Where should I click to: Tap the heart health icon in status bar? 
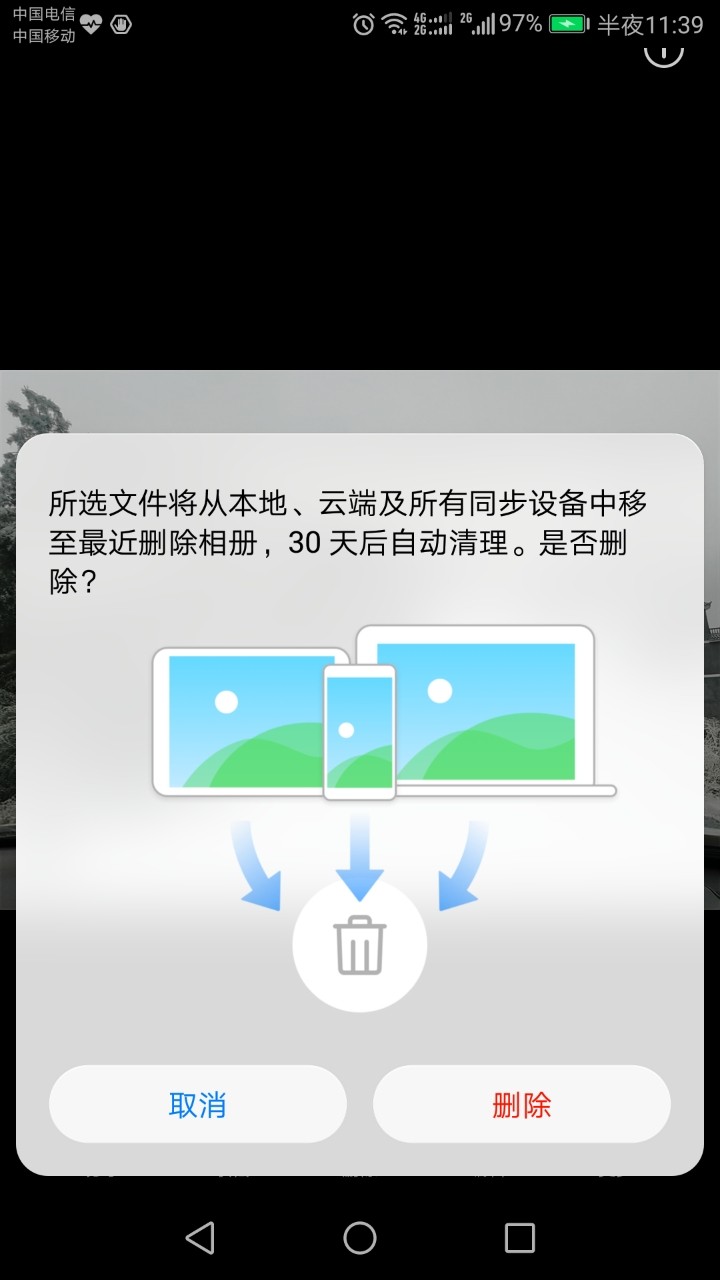[90, 23]
